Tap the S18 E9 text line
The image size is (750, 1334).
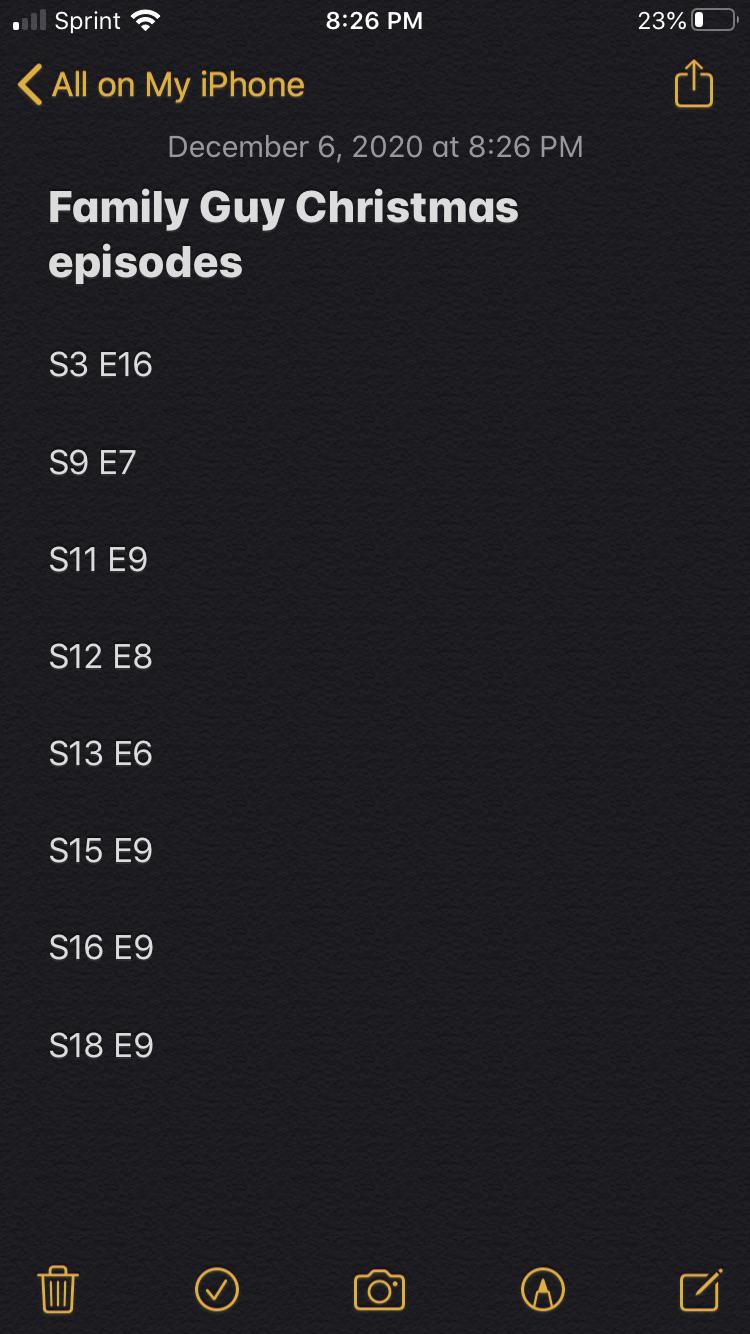point(101,1045)
